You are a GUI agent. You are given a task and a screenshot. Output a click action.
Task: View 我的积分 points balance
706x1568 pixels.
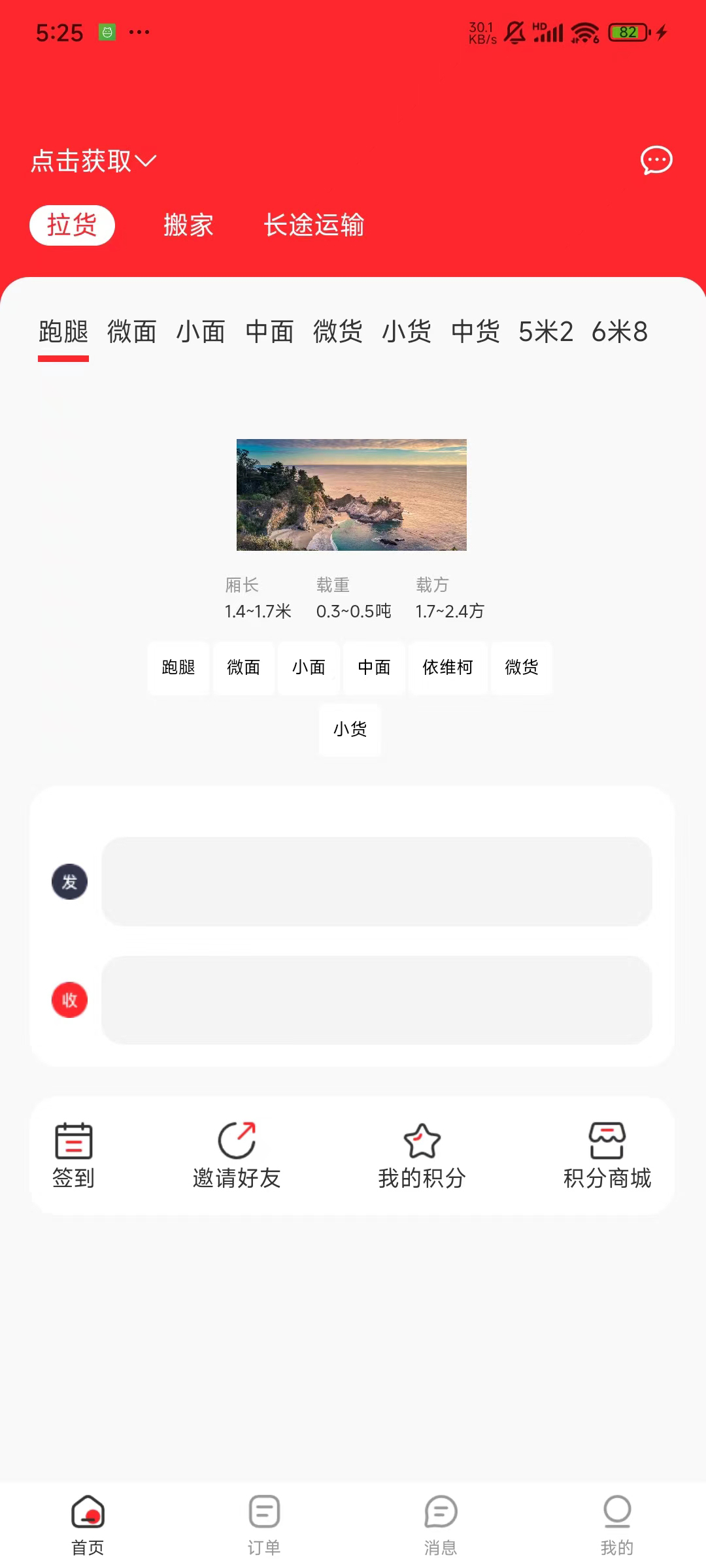422,1155
